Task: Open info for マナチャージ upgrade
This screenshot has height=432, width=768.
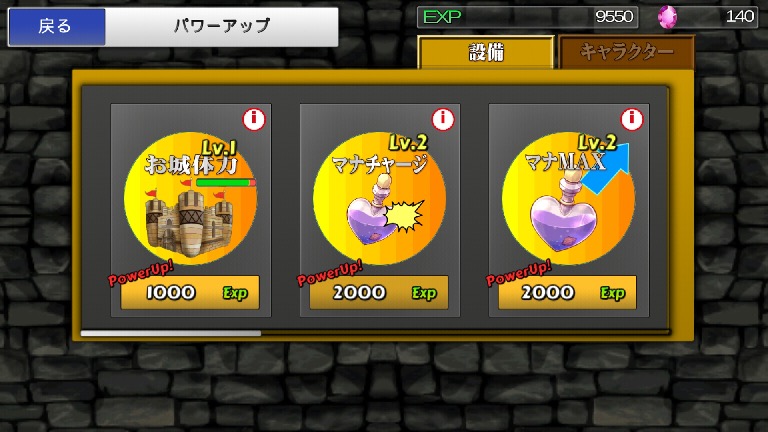Action: pyautogui.click(x=443, y=120)
